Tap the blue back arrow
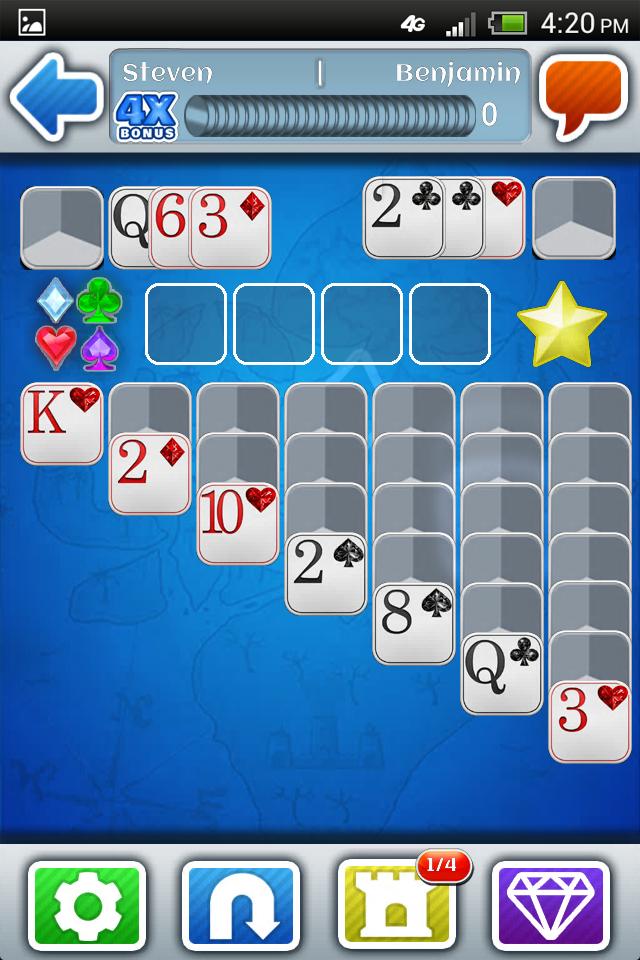Viewport: 640px width, 960px height. (55, 97)
